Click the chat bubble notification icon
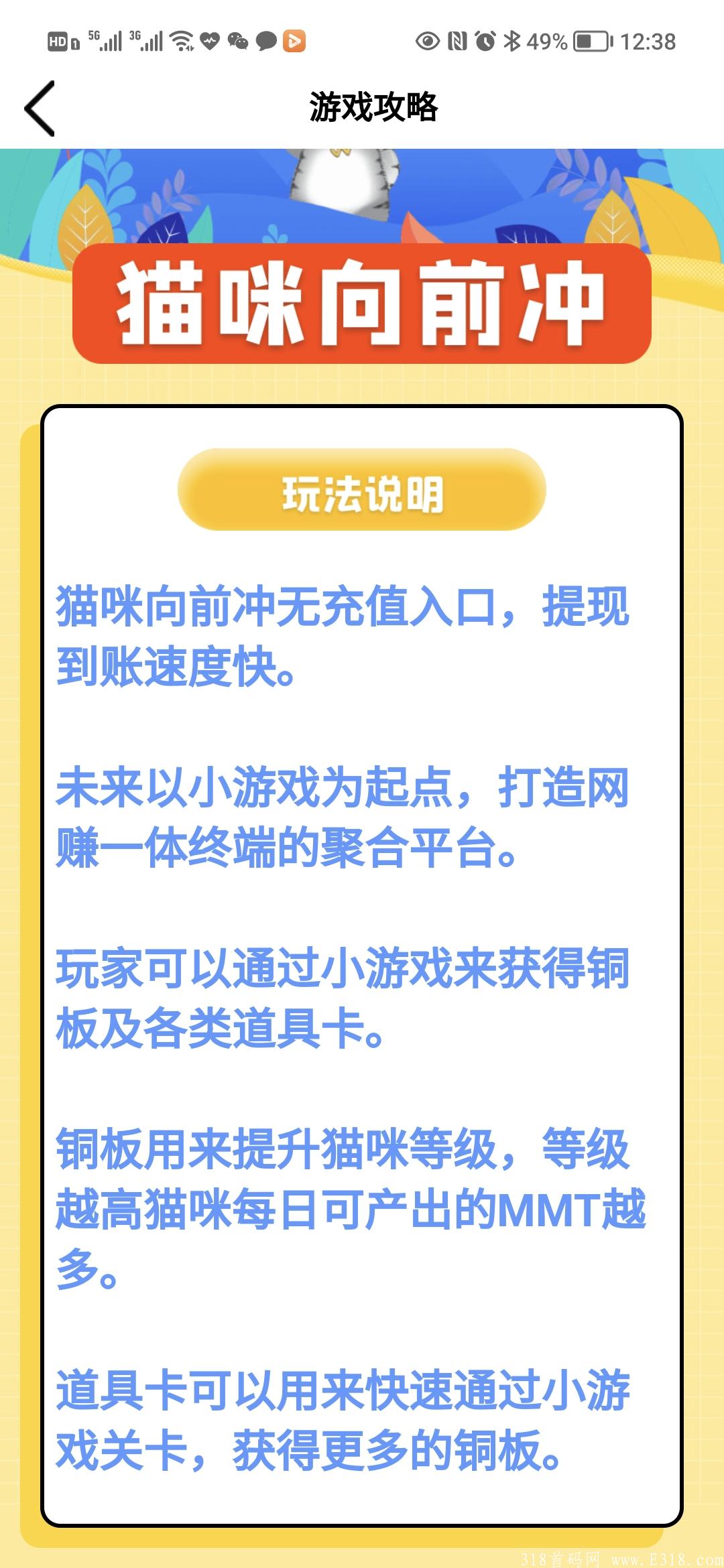Viewport: 724px width, 1568px height. (265, 42)
